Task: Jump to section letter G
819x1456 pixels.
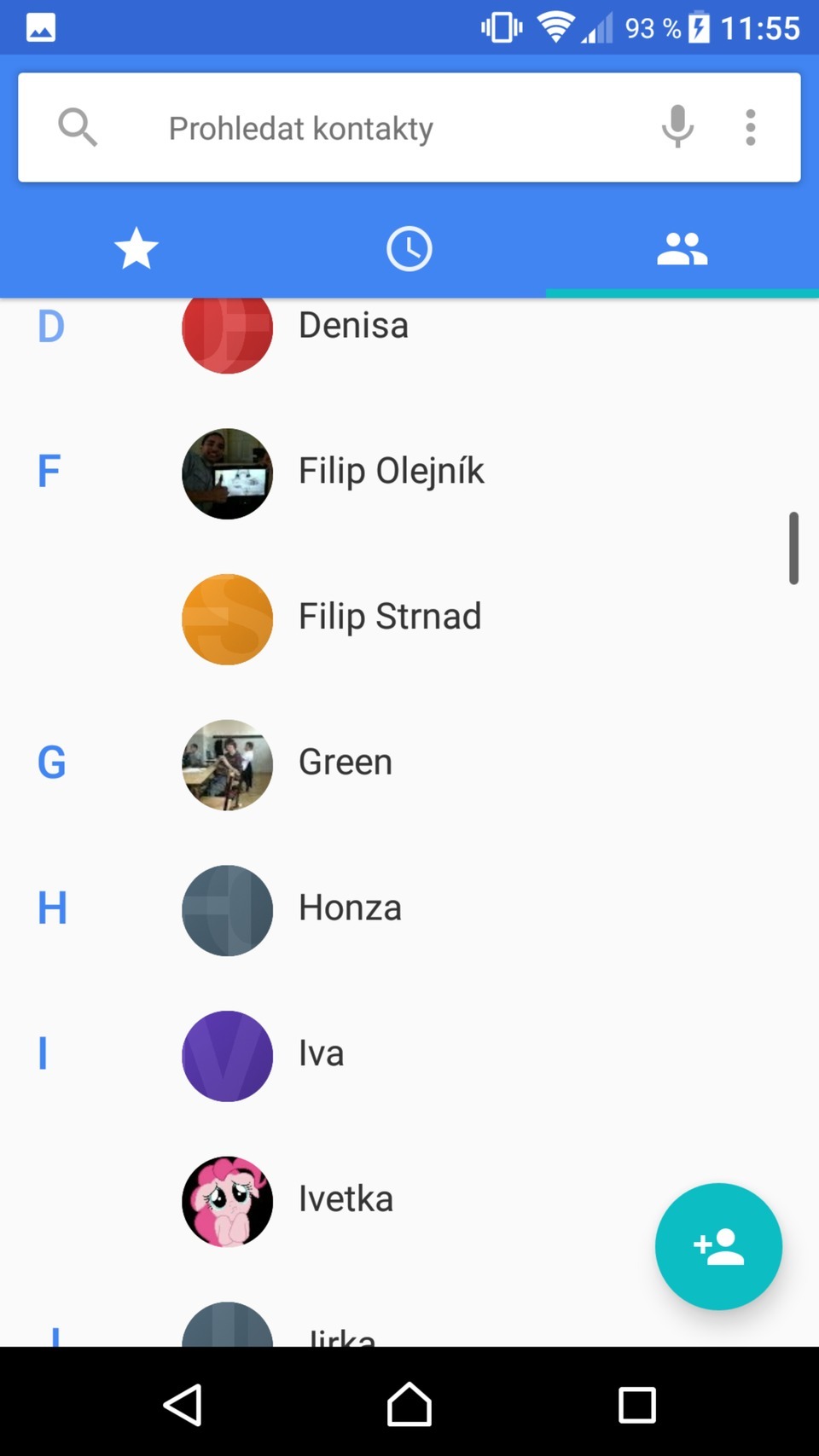Action: 52,763
